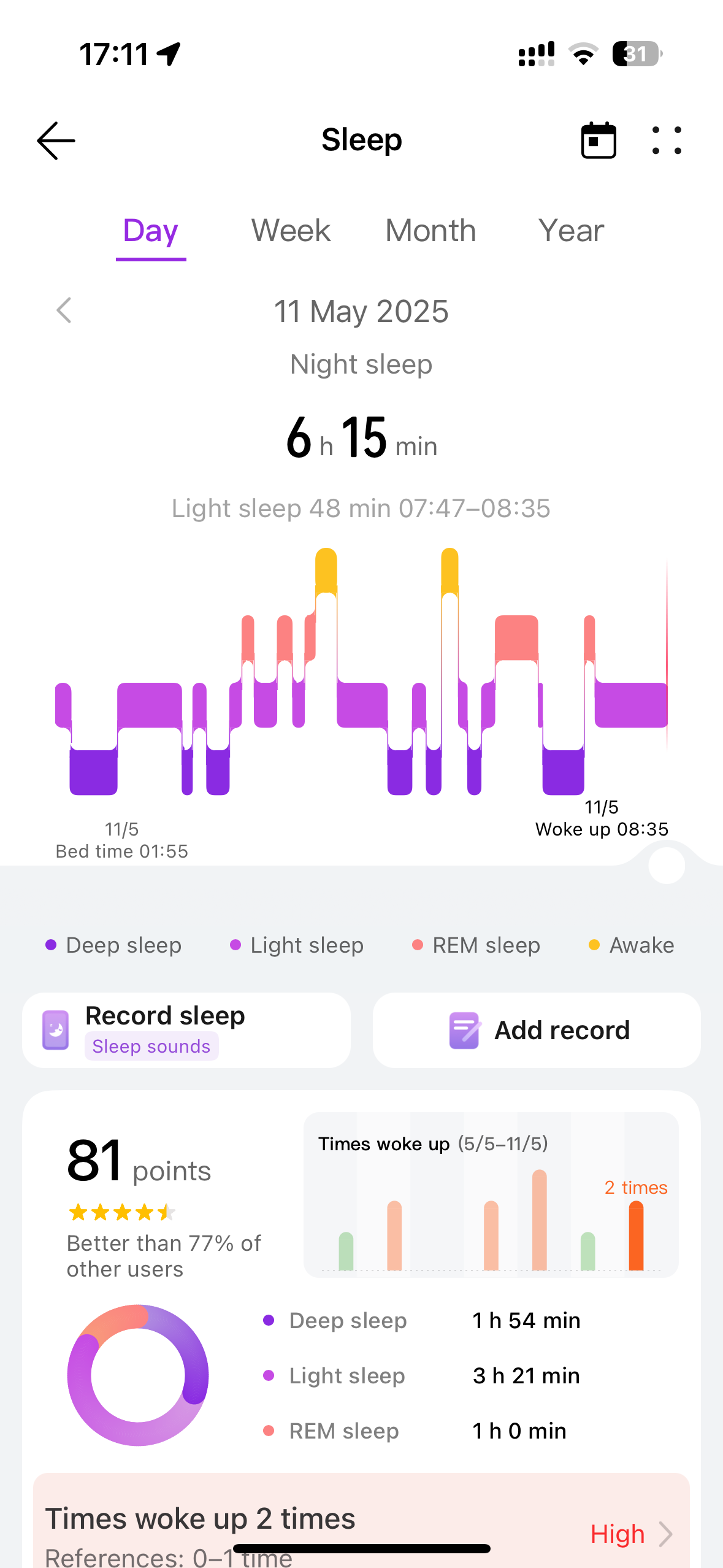Image resolution: width=723 pixels, height=1568 pixels.
Task: Go to the previous day's sleep
Action: [x=64, y=310]
